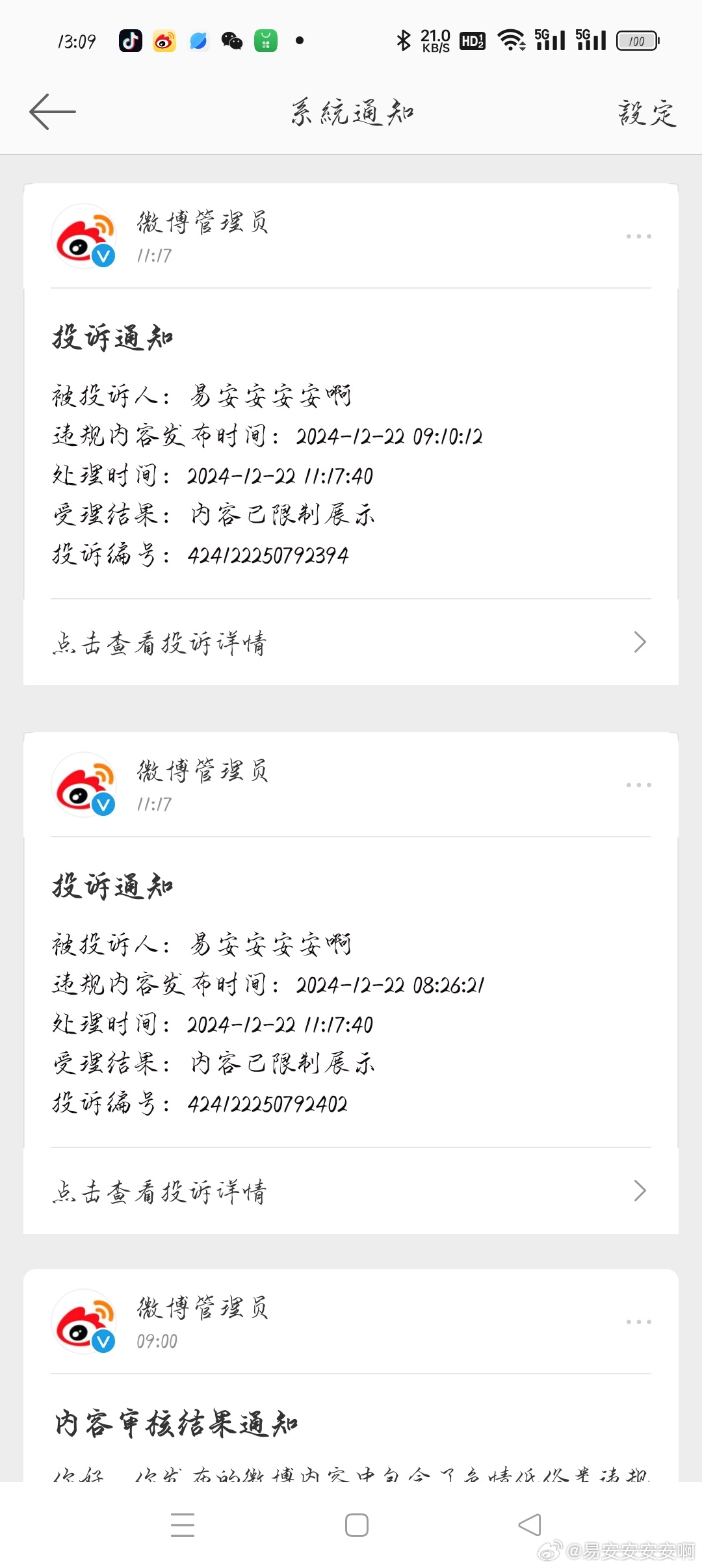This screenshot has height=1568, width=702.
Task: View complaint details for number 424122250792394
Action: coord(351,642)
